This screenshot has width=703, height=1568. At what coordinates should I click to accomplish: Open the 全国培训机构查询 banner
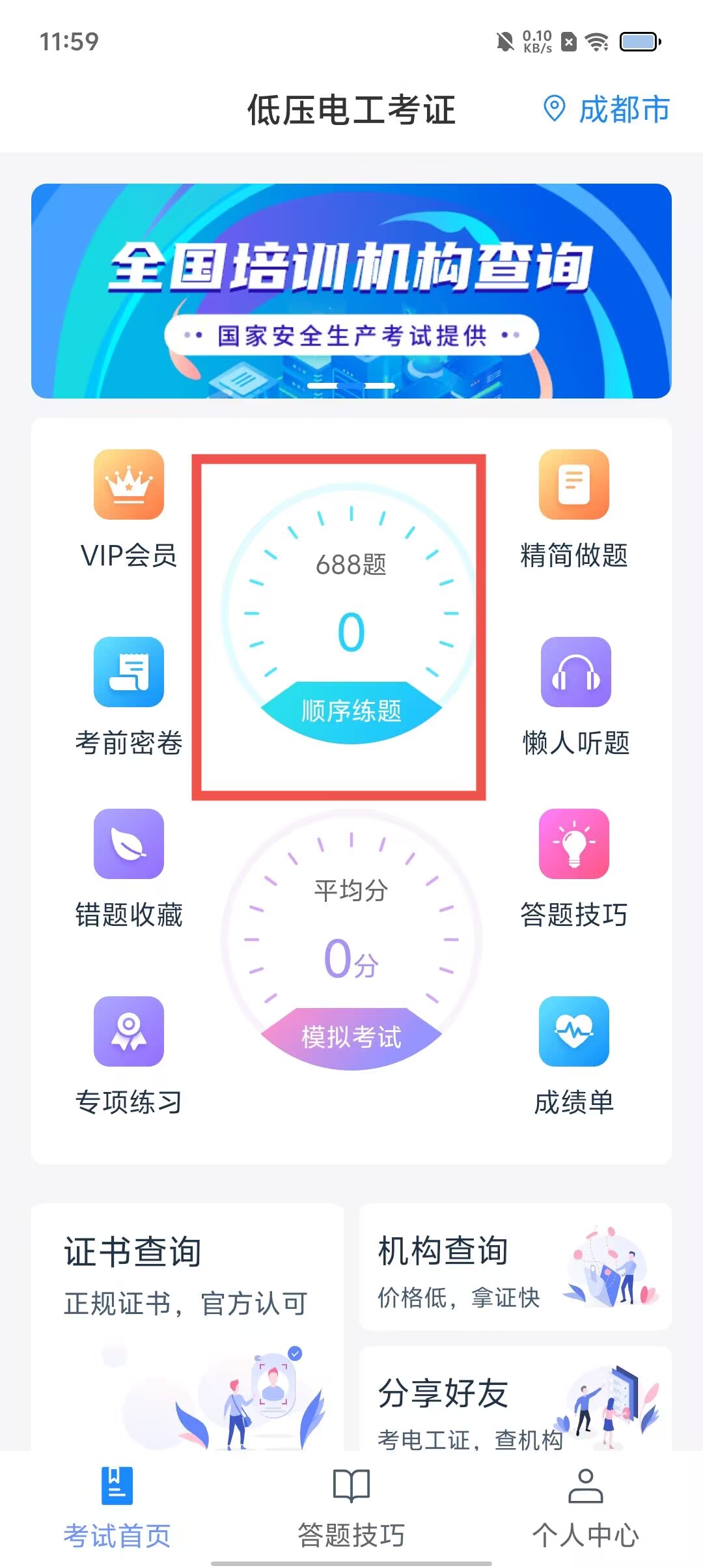[351, 290]
